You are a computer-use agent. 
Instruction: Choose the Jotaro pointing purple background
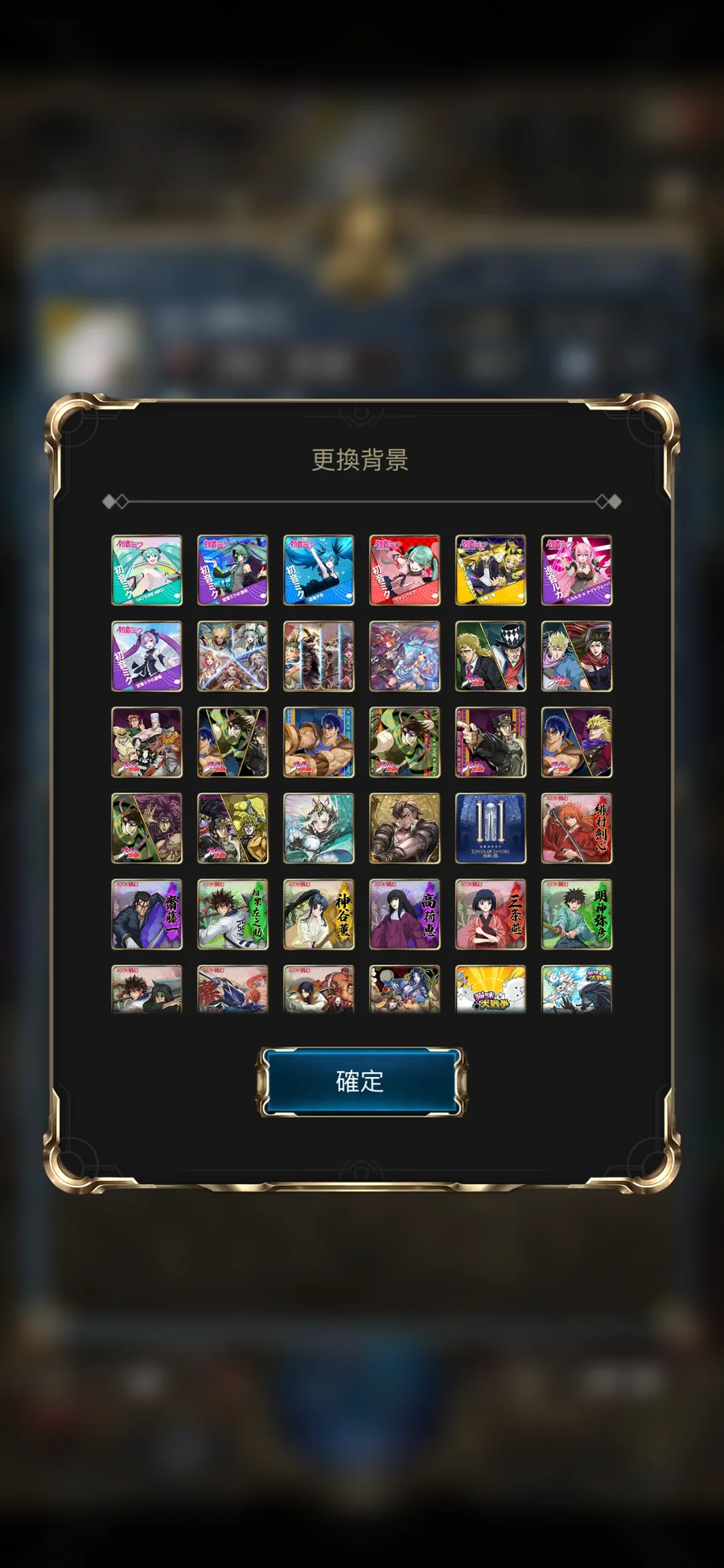coord(491,742)
